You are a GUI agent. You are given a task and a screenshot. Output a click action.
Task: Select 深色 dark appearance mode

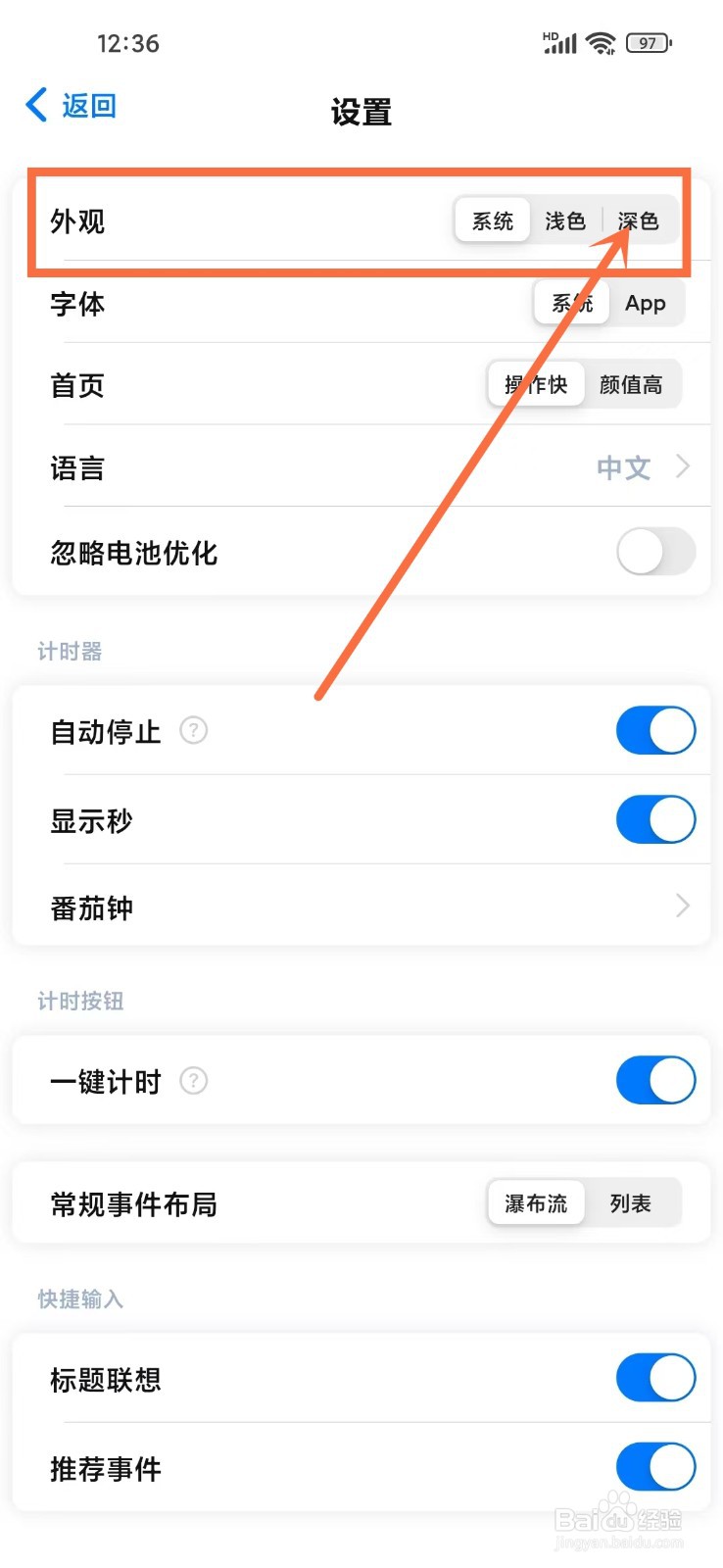[x=639, y=220]
